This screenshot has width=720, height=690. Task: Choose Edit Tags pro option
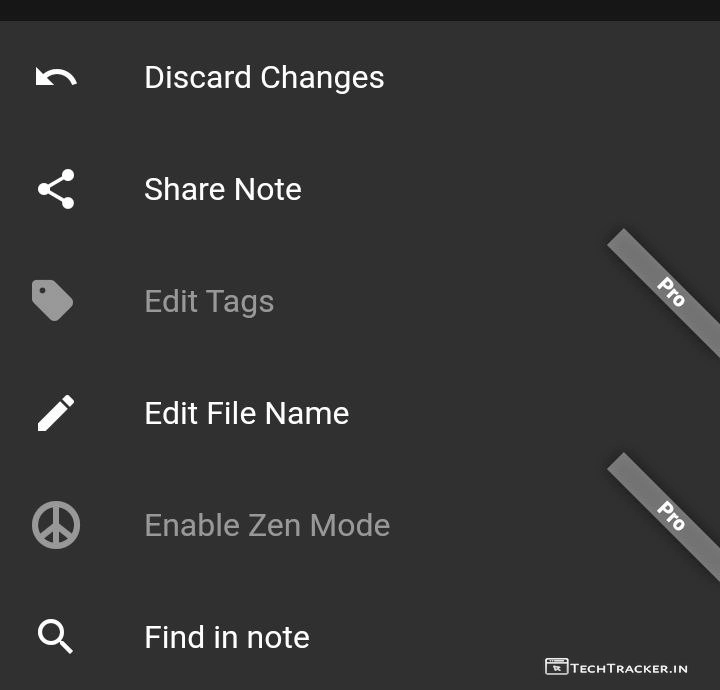pyautogui.click(x=209, y=302)
